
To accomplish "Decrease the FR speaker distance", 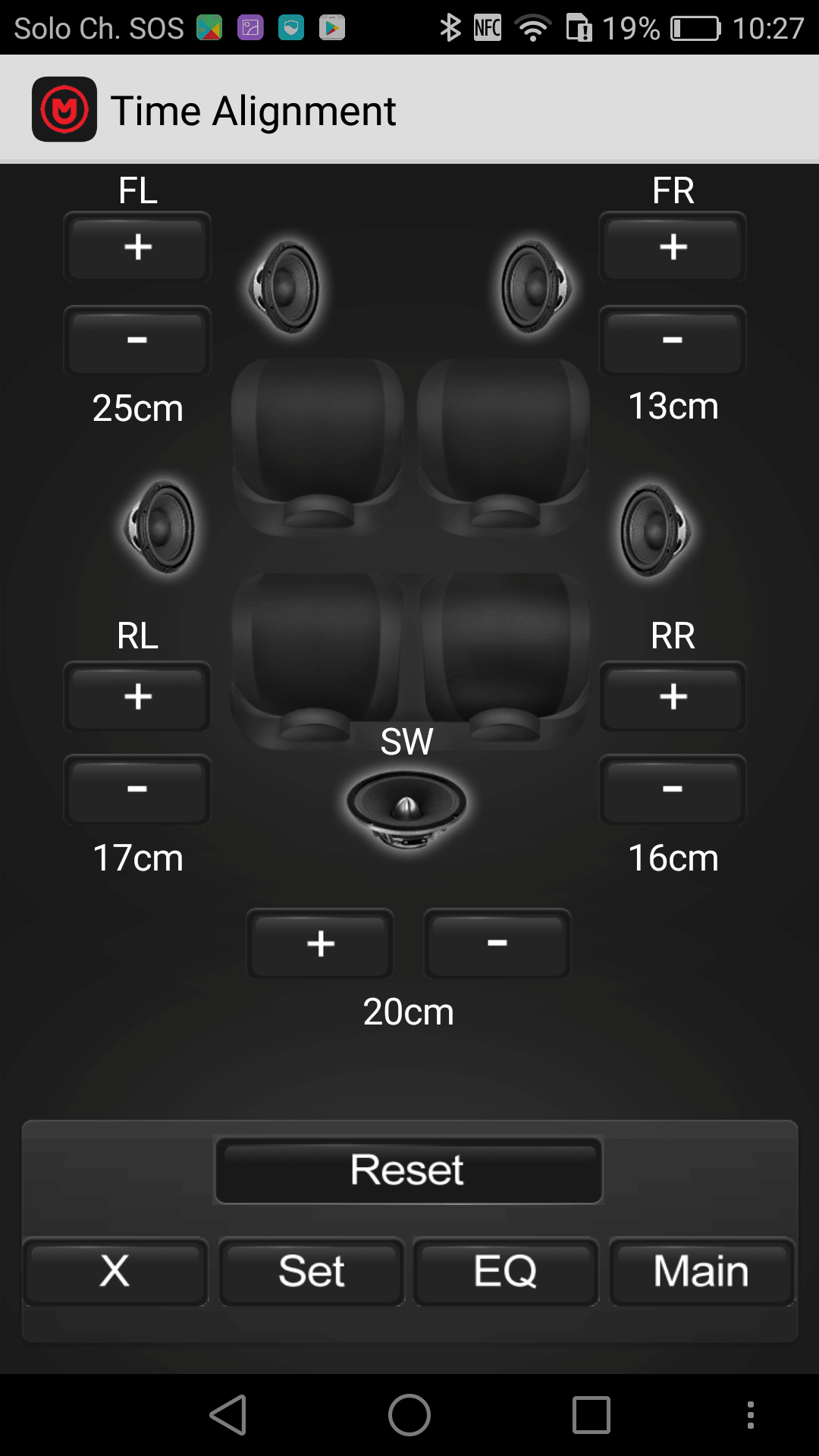I will click(x=673, y=340).
